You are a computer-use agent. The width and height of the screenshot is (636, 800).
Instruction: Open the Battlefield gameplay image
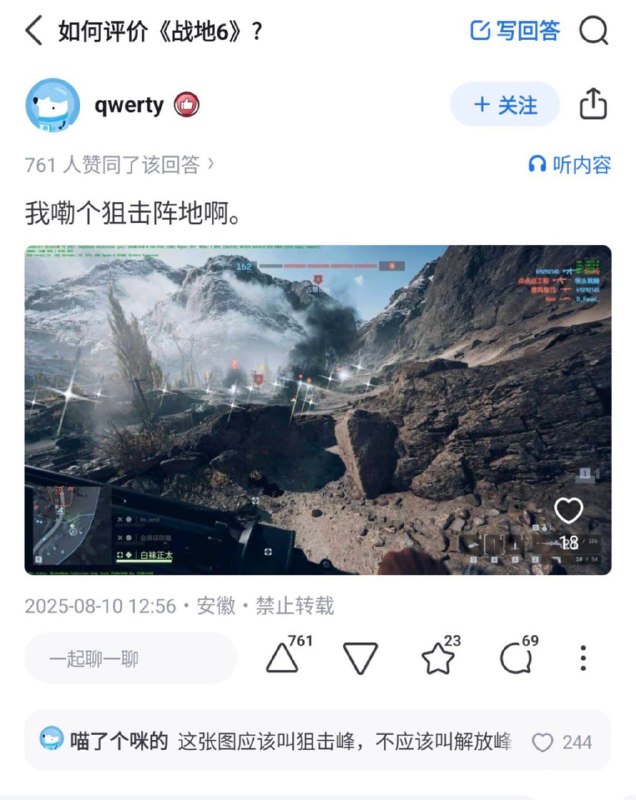318,410
